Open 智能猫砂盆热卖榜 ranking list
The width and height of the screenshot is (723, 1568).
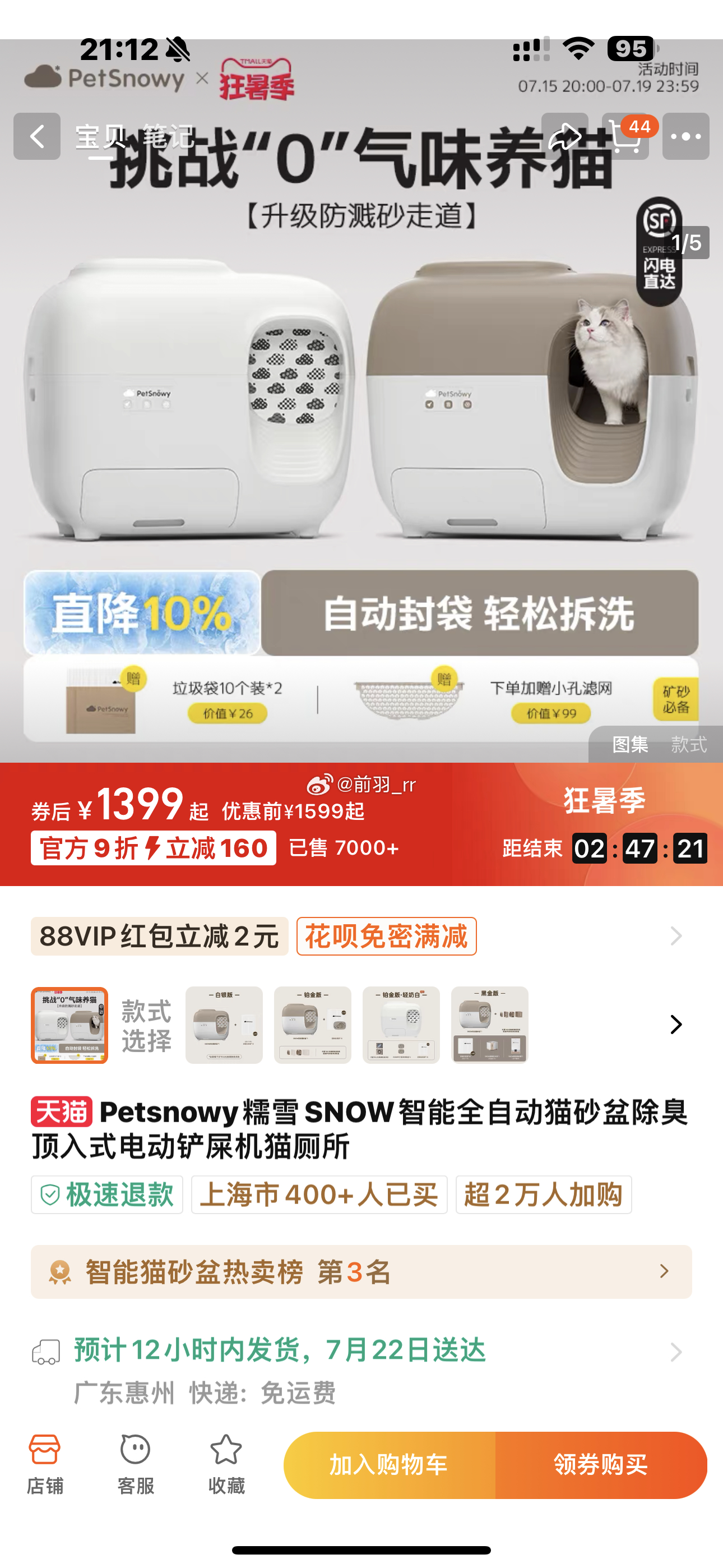(361, 1271)
